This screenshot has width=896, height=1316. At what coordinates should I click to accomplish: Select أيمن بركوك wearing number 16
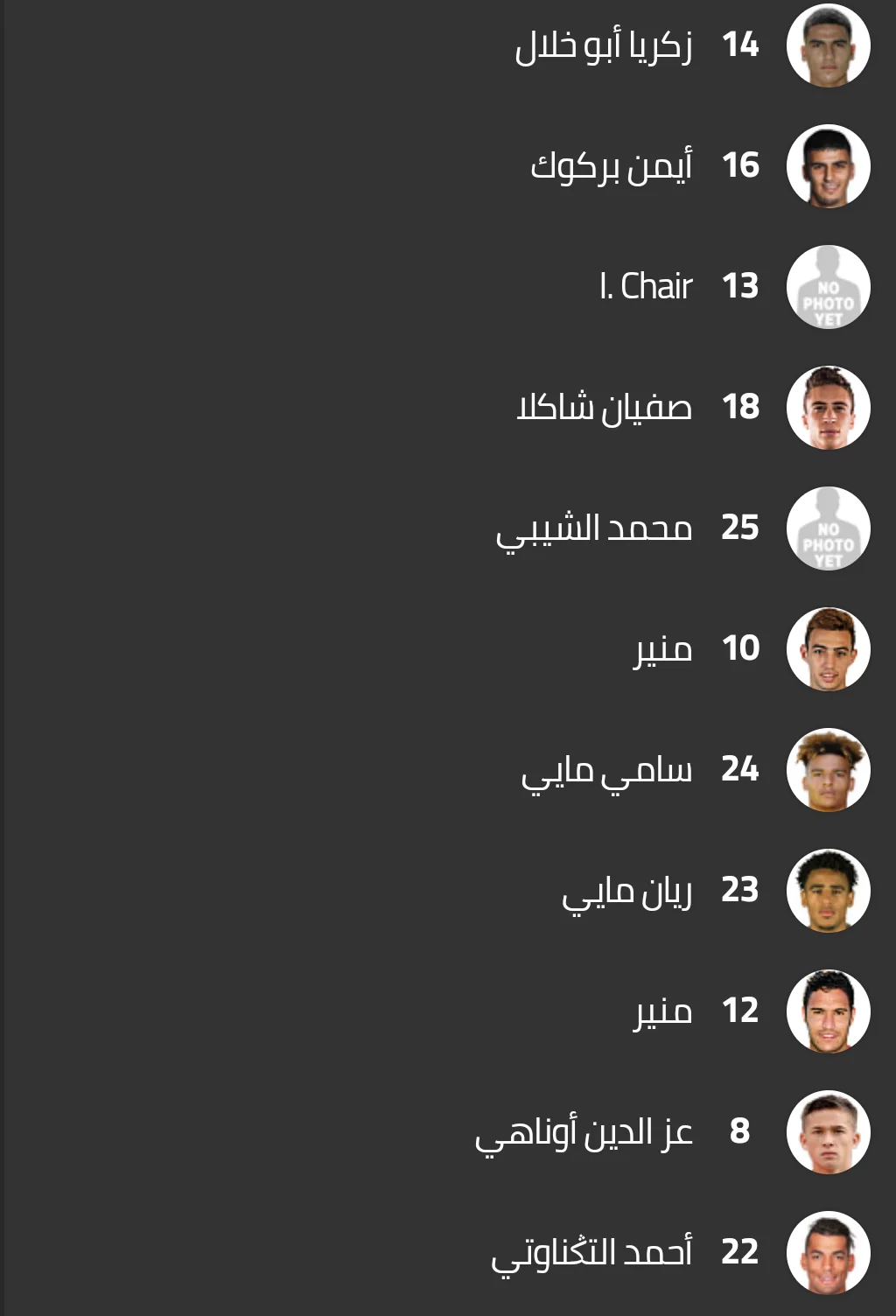(611, 166)
